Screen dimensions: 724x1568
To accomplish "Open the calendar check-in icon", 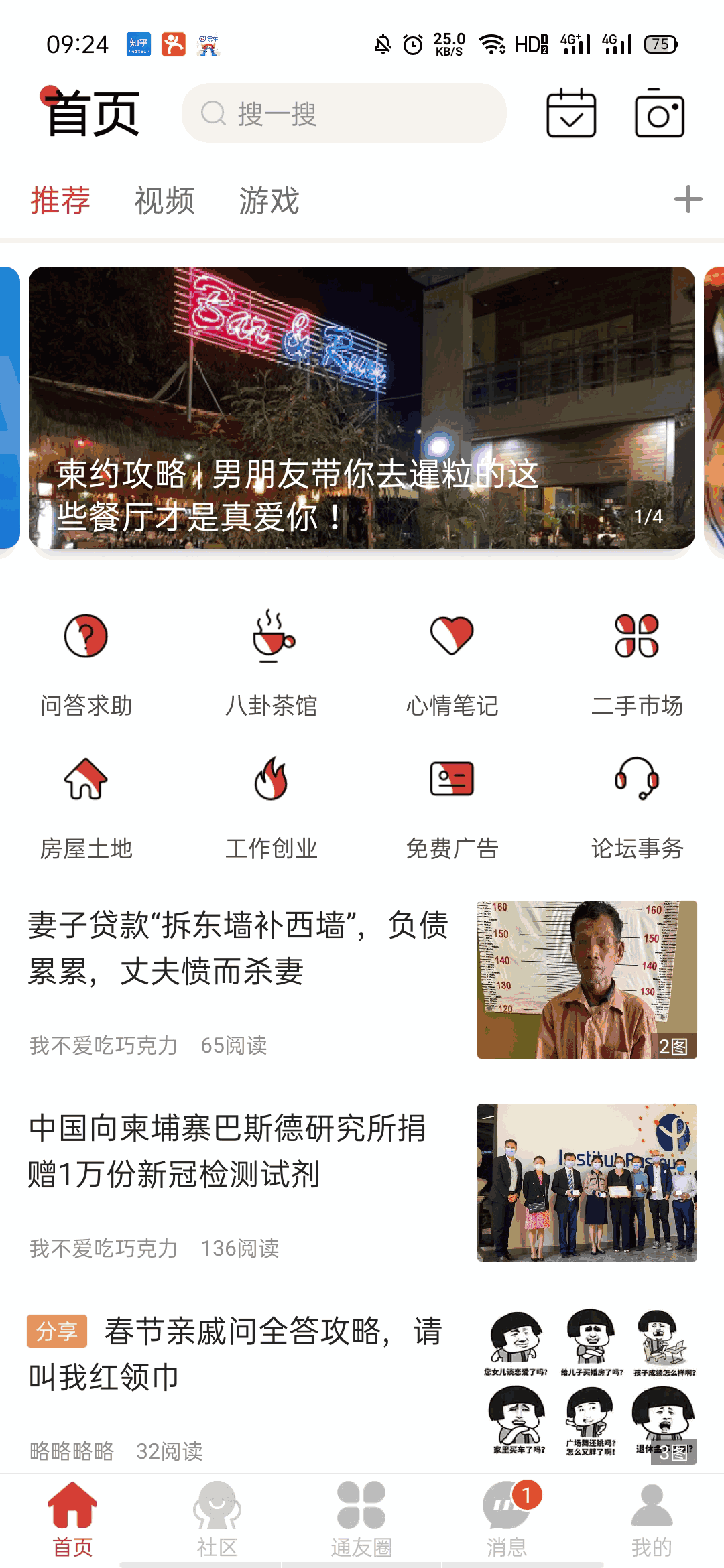I will click(x=572, y=113).
